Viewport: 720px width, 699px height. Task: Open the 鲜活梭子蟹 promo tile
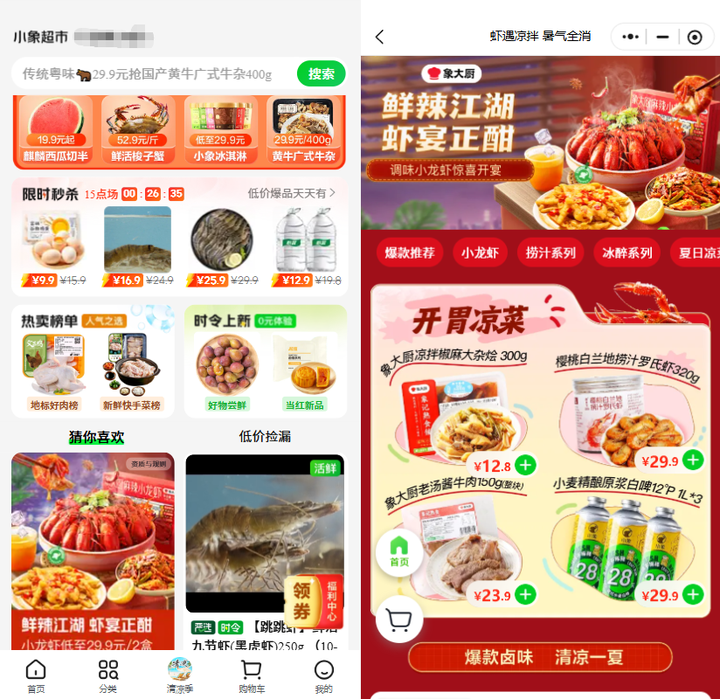(138, 131)
